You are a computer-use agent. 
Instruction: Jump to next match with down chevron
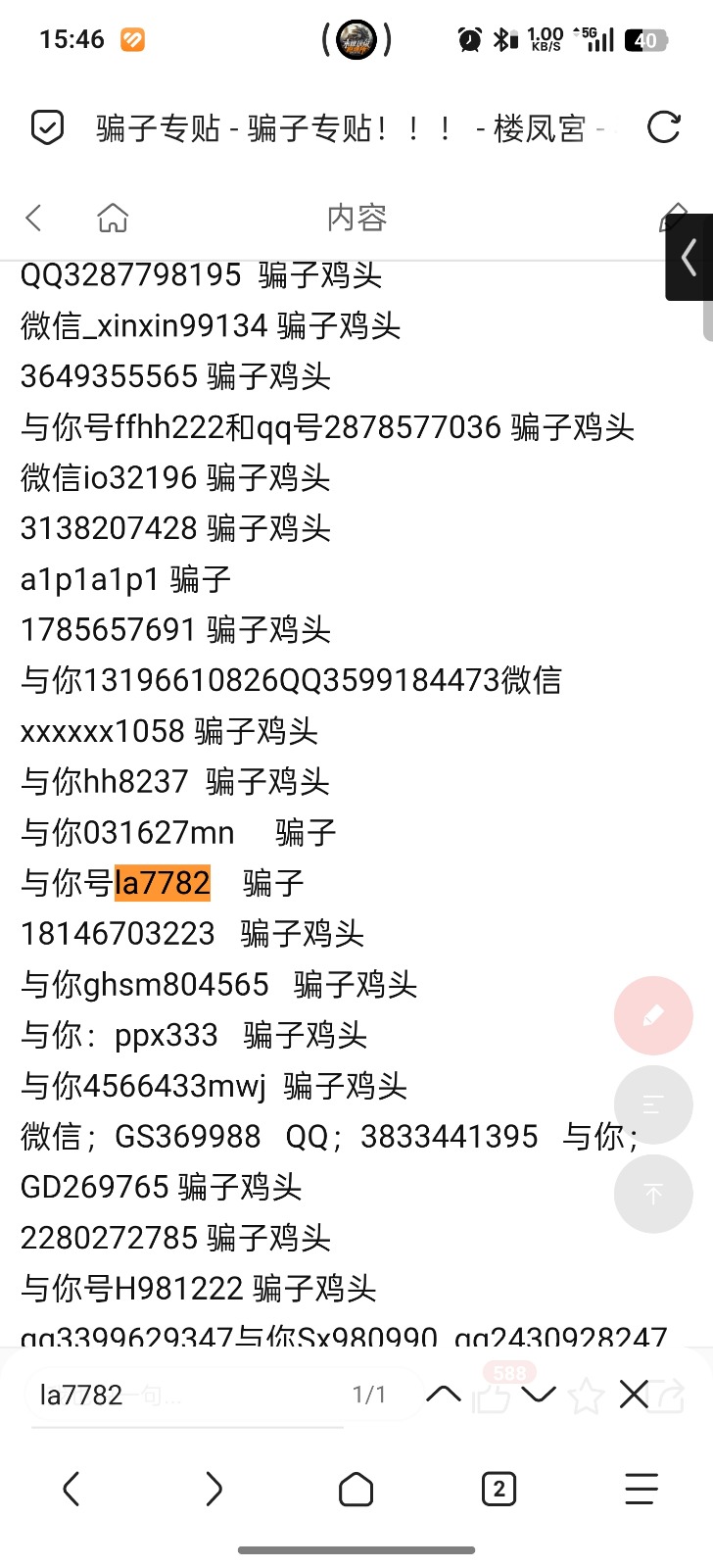(540, 1395)
